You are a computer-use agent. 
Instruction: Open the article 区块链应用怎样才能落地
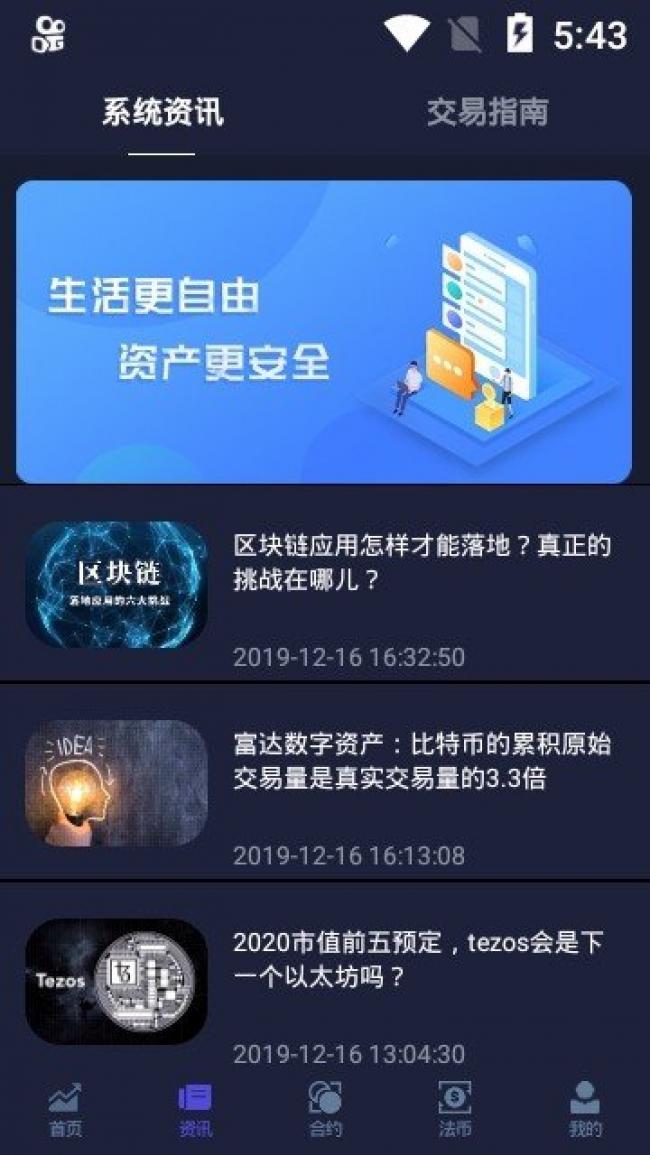[x=421, y=562]
